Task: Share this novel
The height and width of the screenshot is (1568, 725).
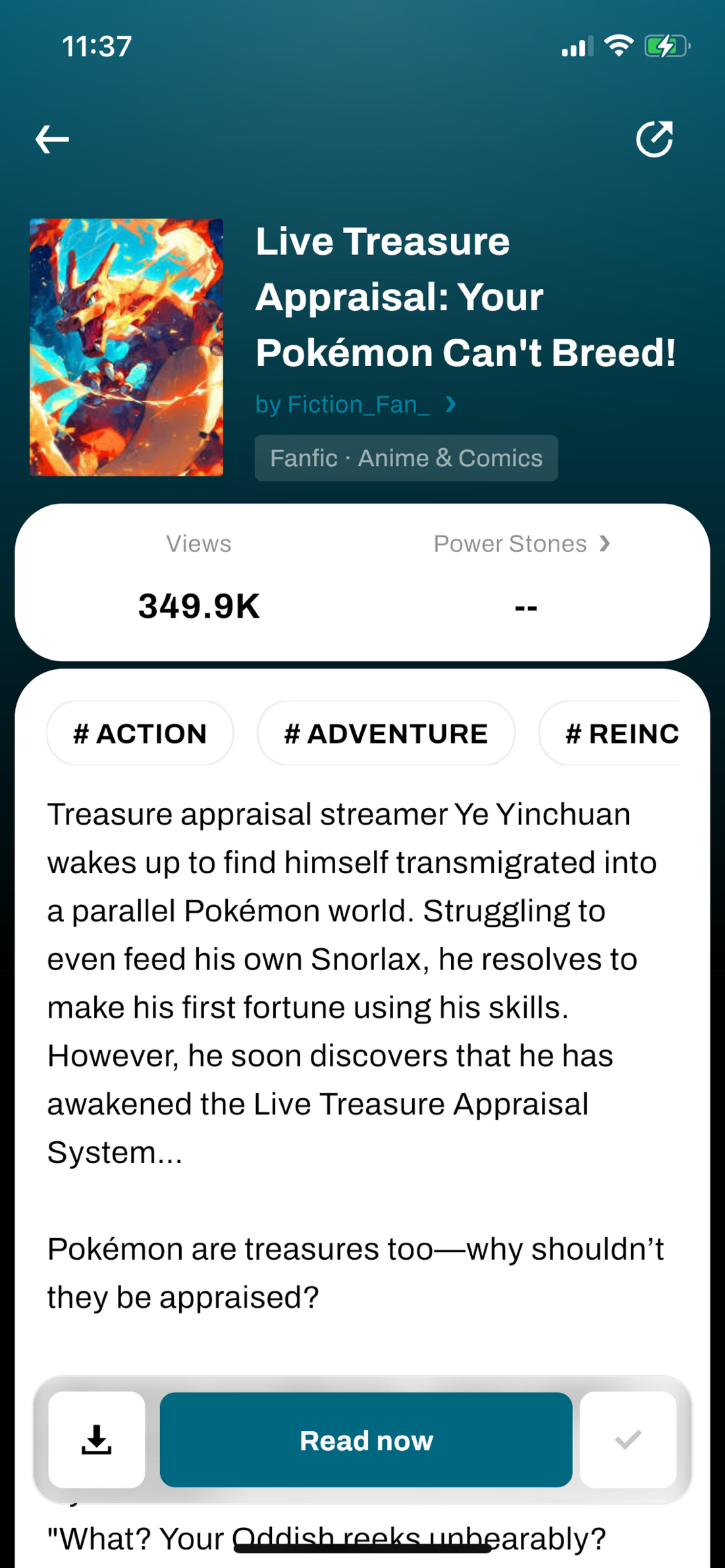Action: pyautogui.click(x=654, y=139)
